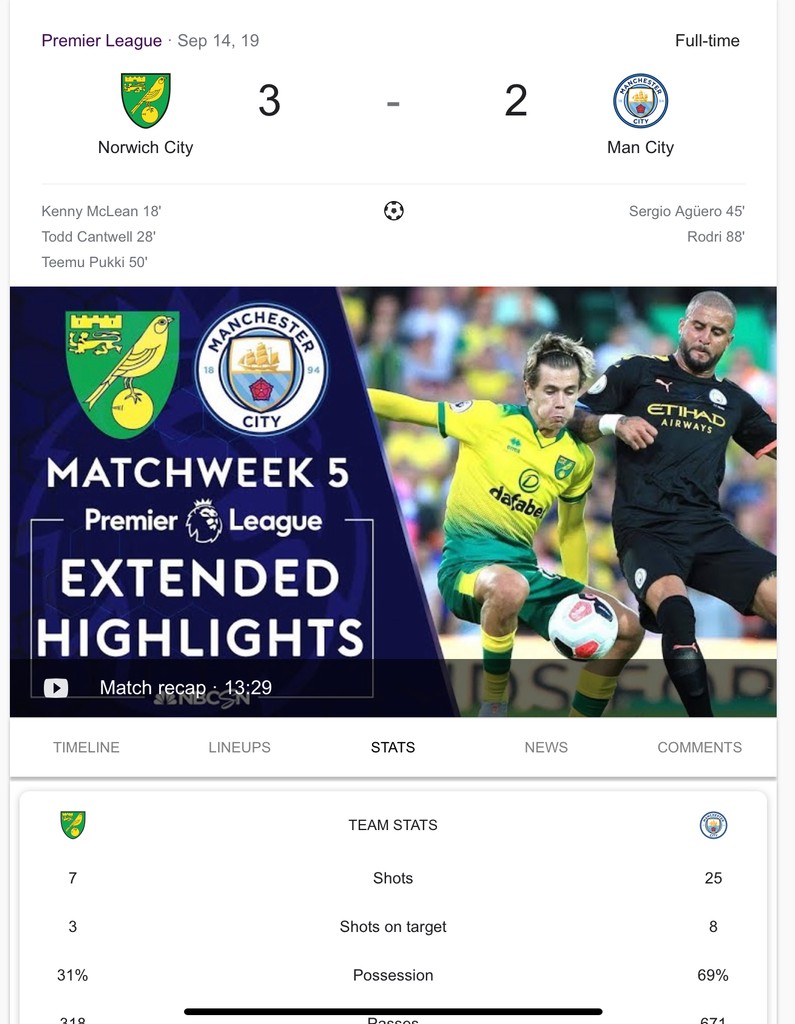This screenshot has width=795, height=1024.
Task: Select the Stats tab
Action: (393, 747)
